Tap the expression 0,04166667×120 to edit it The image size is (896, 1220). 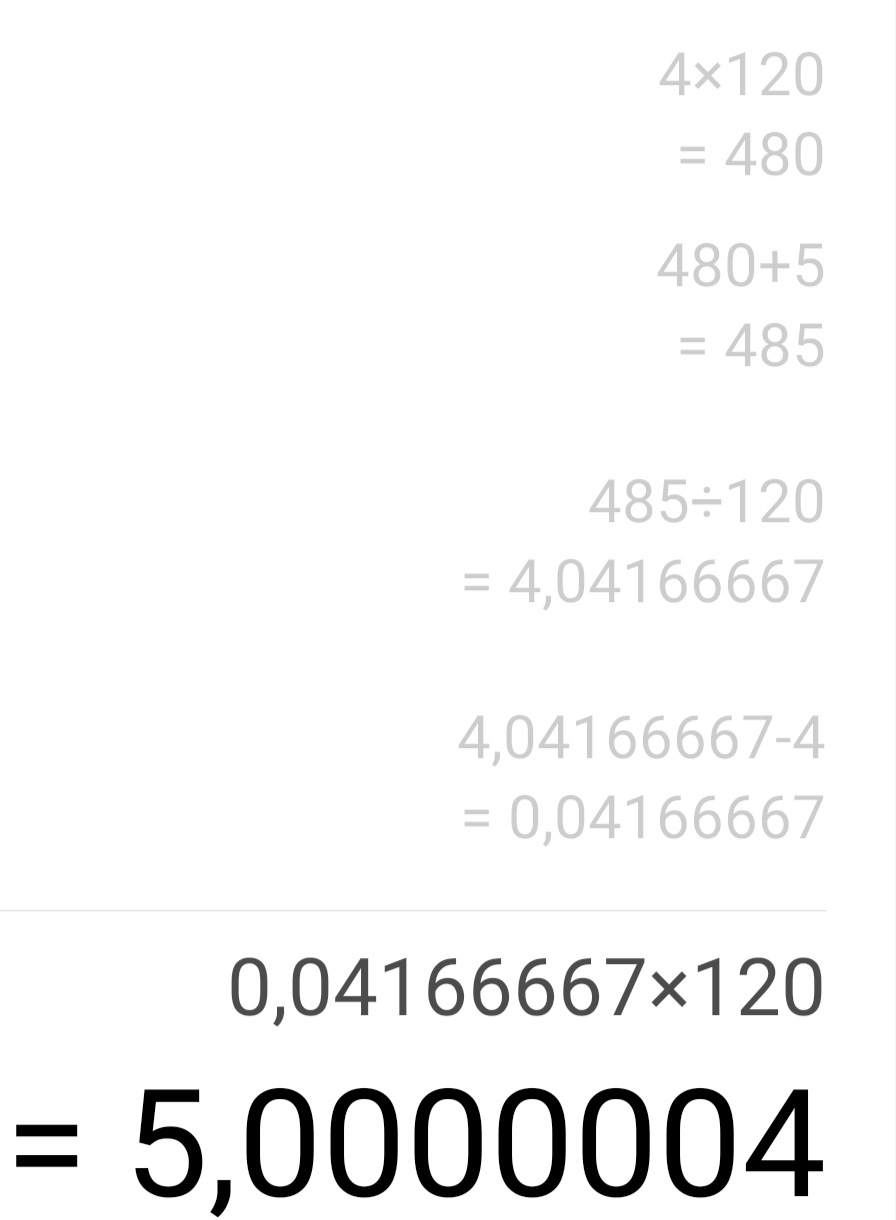coord(526,988)
